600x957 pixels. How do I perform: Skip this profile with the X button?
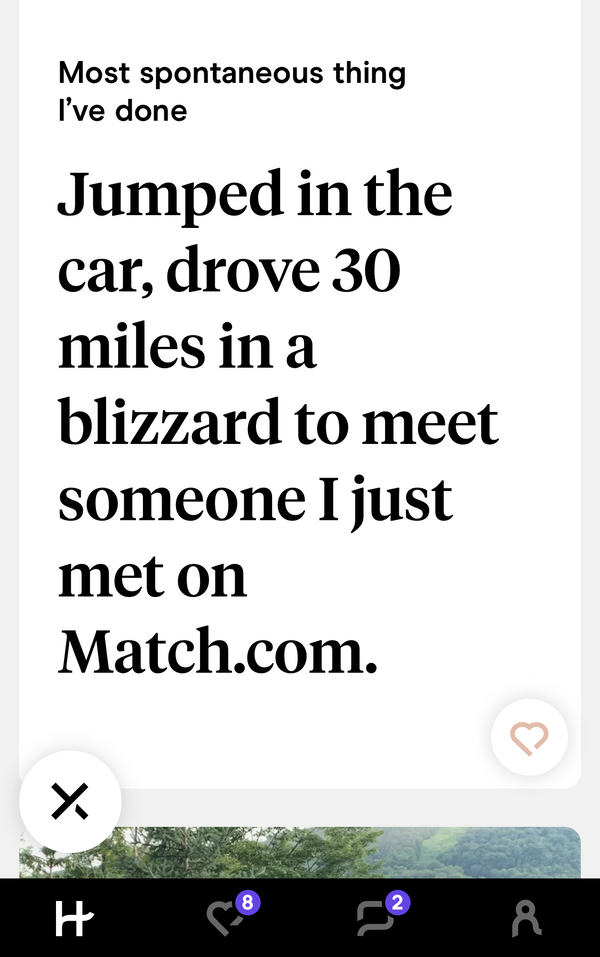coord(70,801)
